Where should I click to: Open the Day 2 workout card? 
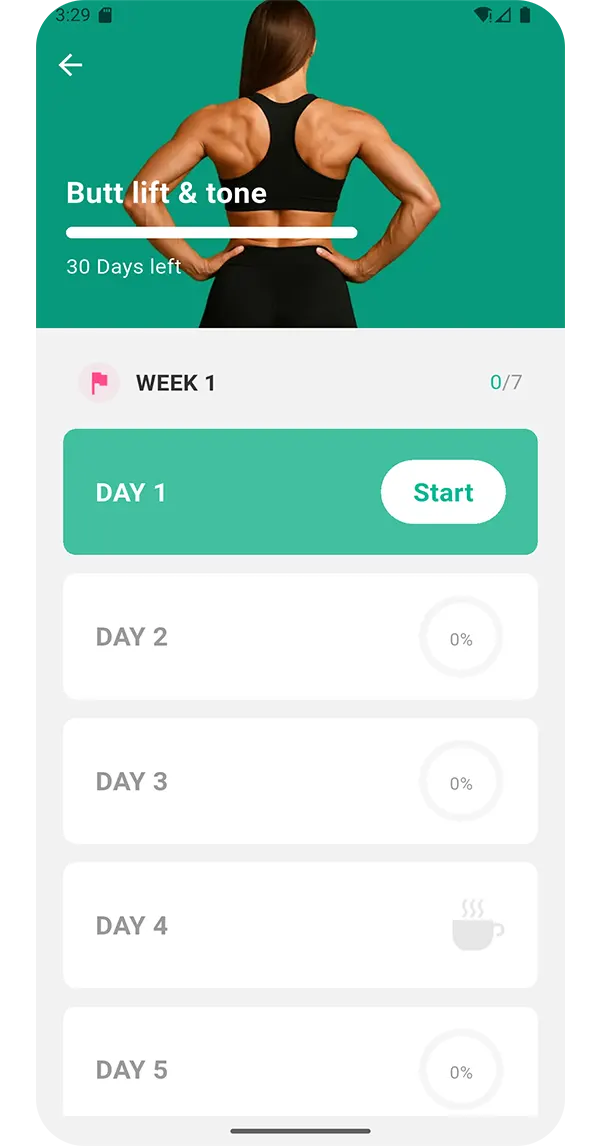pyautogui.click(x=300, y=637)
